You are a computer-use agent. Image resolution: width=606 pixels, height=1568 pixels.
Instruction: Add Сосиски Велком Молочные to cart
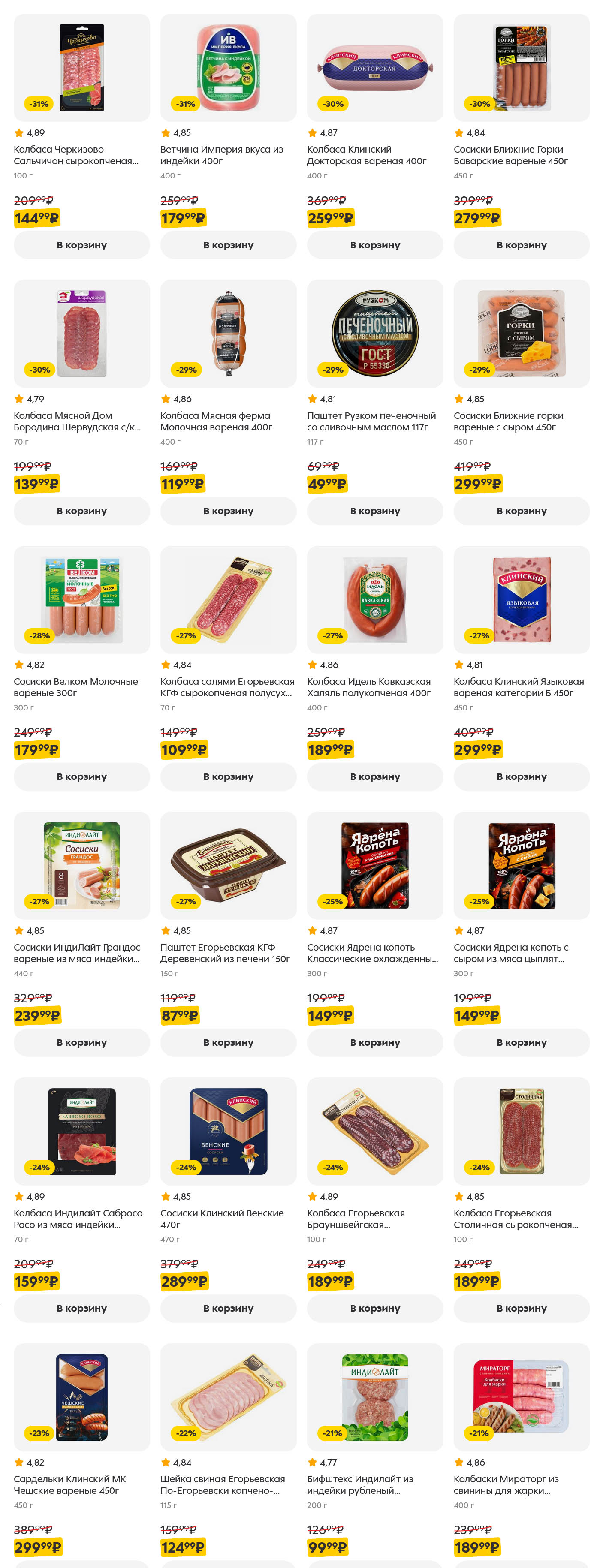coord(81,776)
